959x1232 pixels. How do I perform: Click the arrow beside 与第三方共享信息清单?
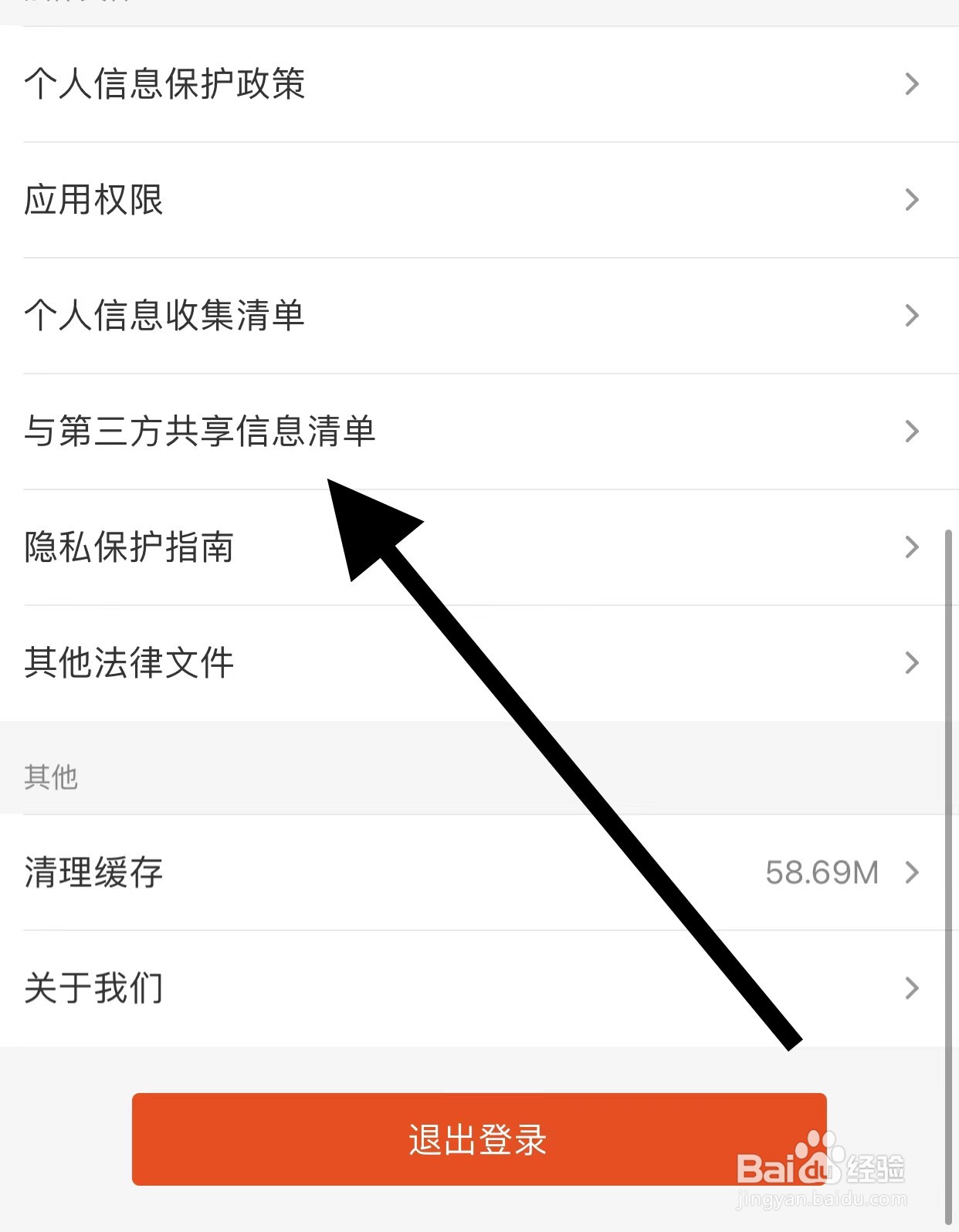pyautogui.click(x=912, y=431)
